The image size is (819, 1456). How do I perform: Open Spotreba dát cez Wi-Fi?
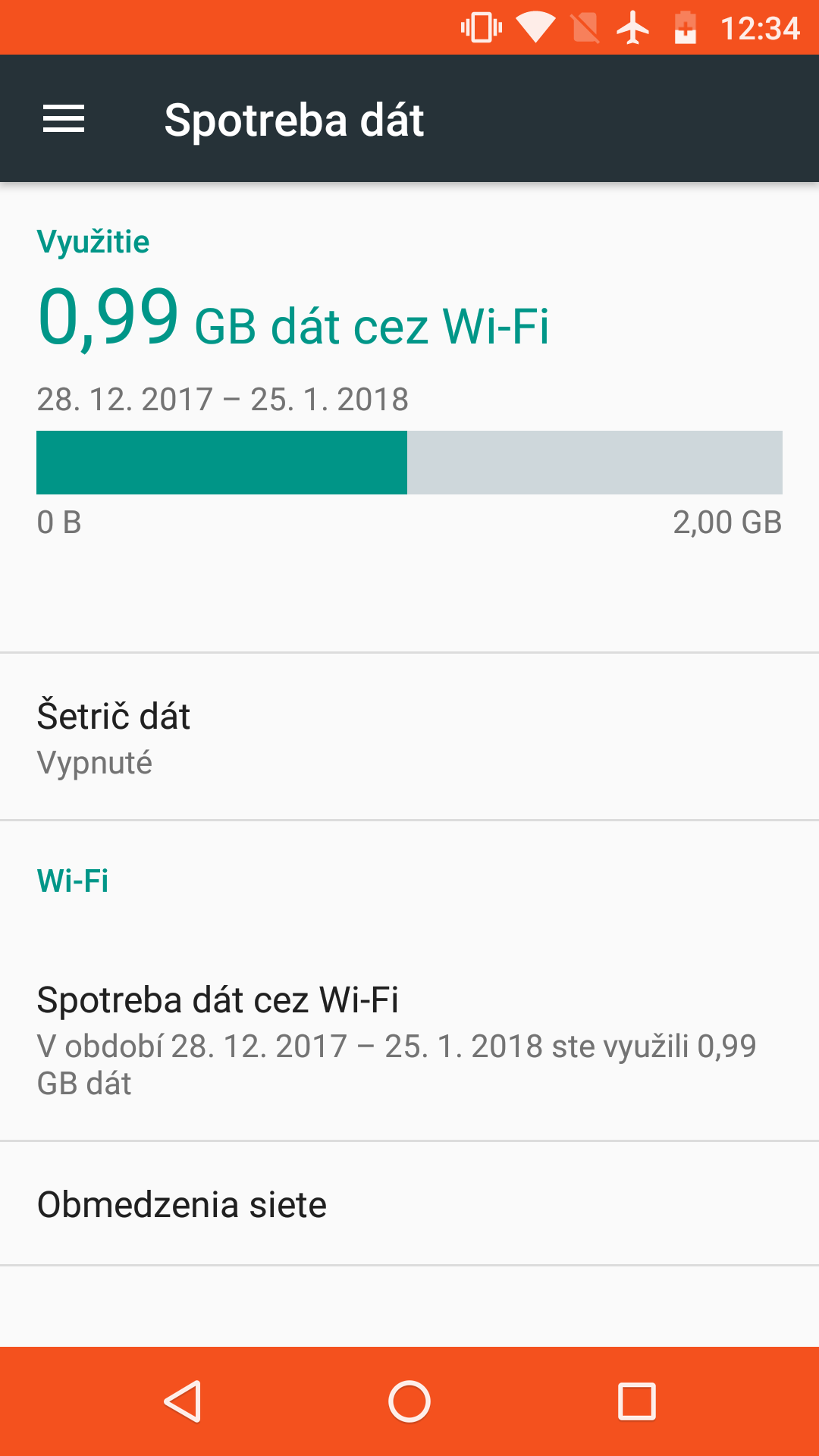pyautogui.click(x=409, y=1040)
